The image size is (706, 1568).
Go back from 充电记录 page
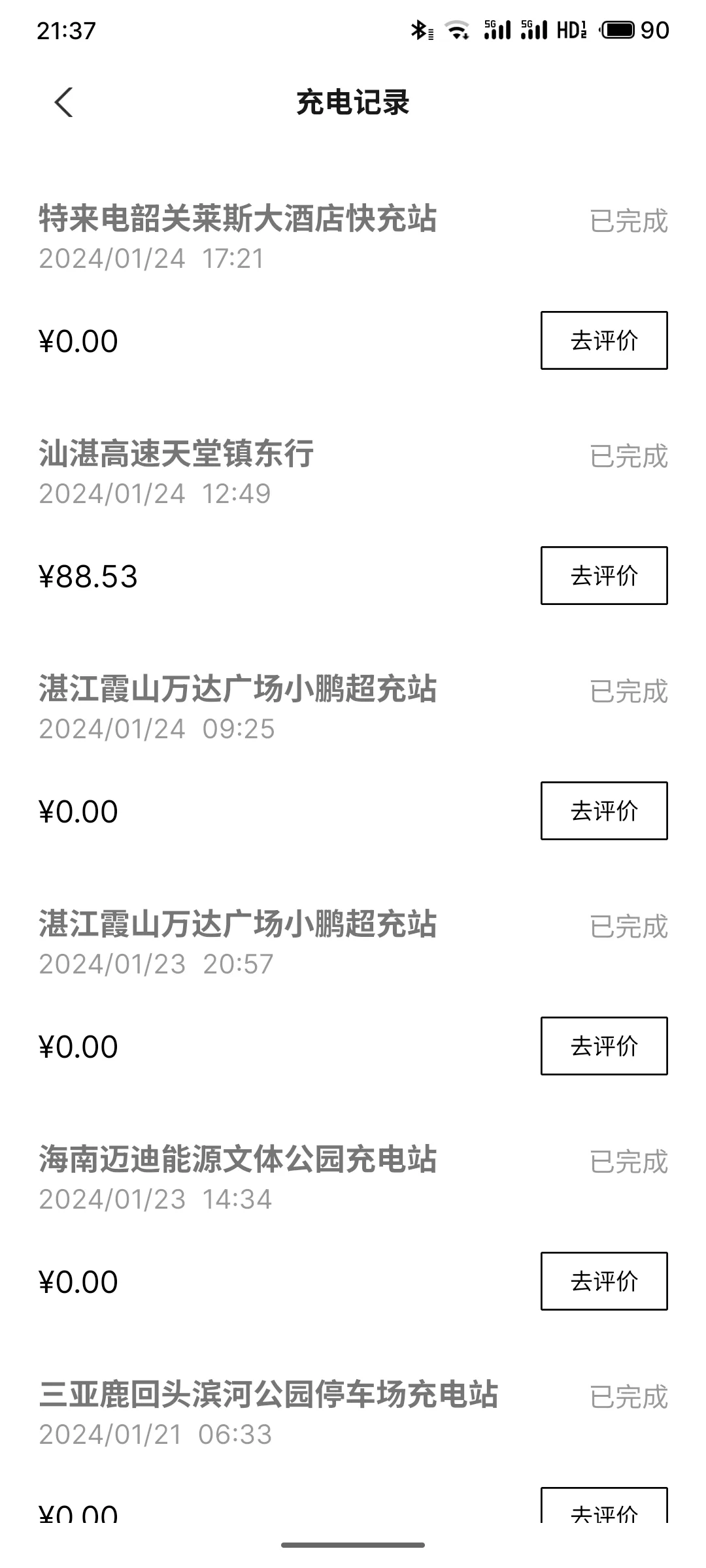[x=63, y=103]
